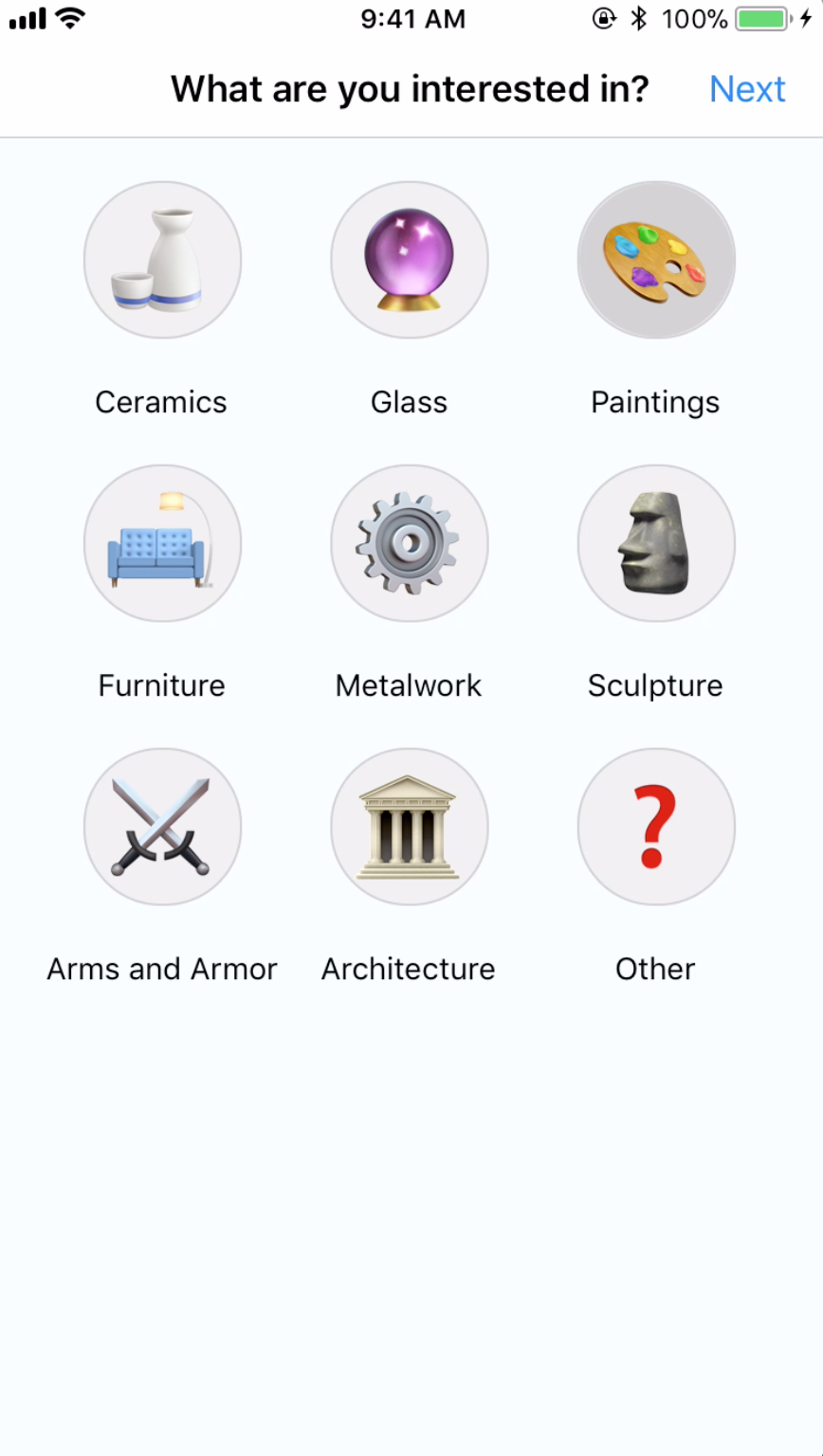Viewport: 823px width, 1456px height.
Task: Choose the Sculpture category
Action: point(656,543)
